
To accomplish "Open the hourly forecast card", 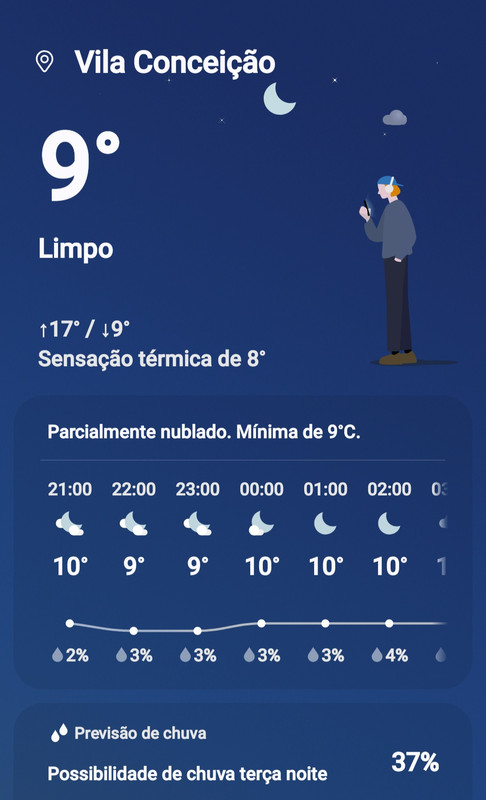I will (x=243, y=542).
